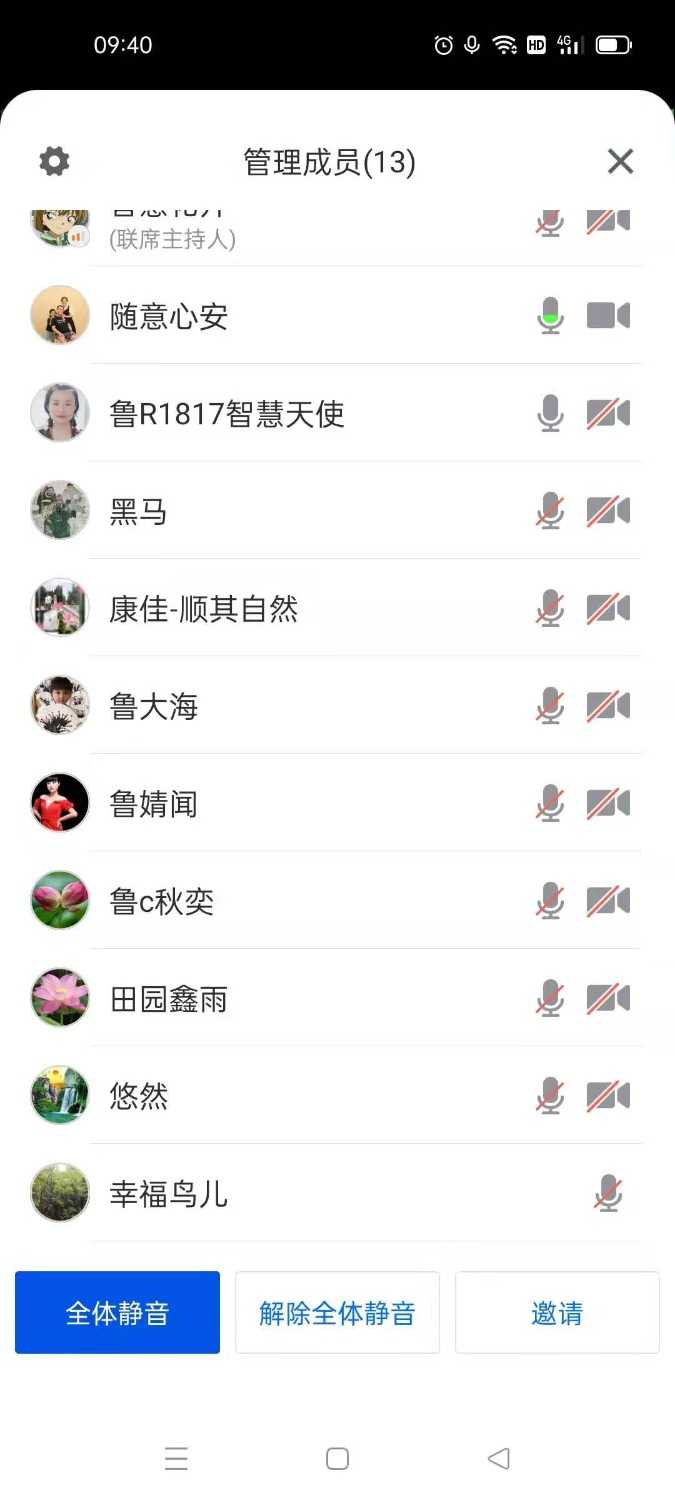The height and width of the screenshot is (1500, 675).
Task: Go back using the system navigation button
Action: [x=498, y=1459]
